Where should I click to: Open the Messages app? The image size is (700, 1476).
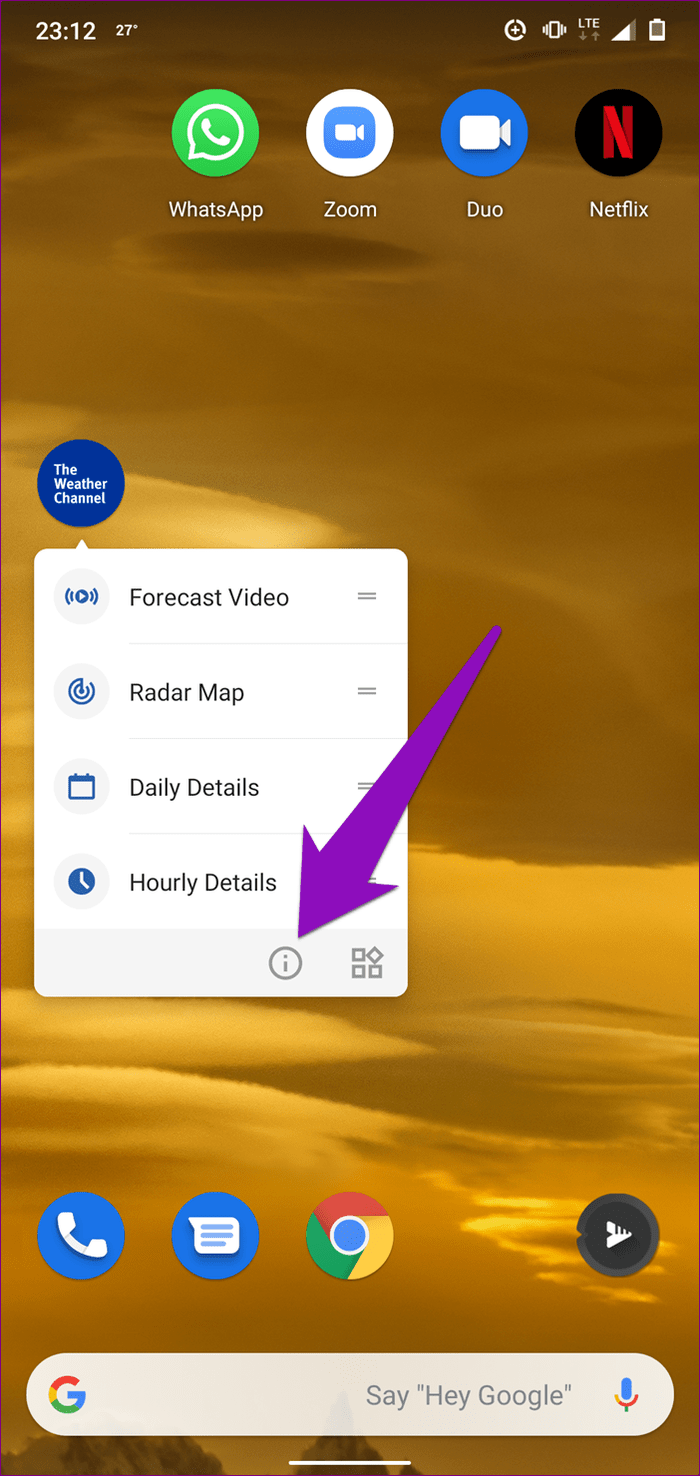pyautogui.click(x=215, y=1237)
